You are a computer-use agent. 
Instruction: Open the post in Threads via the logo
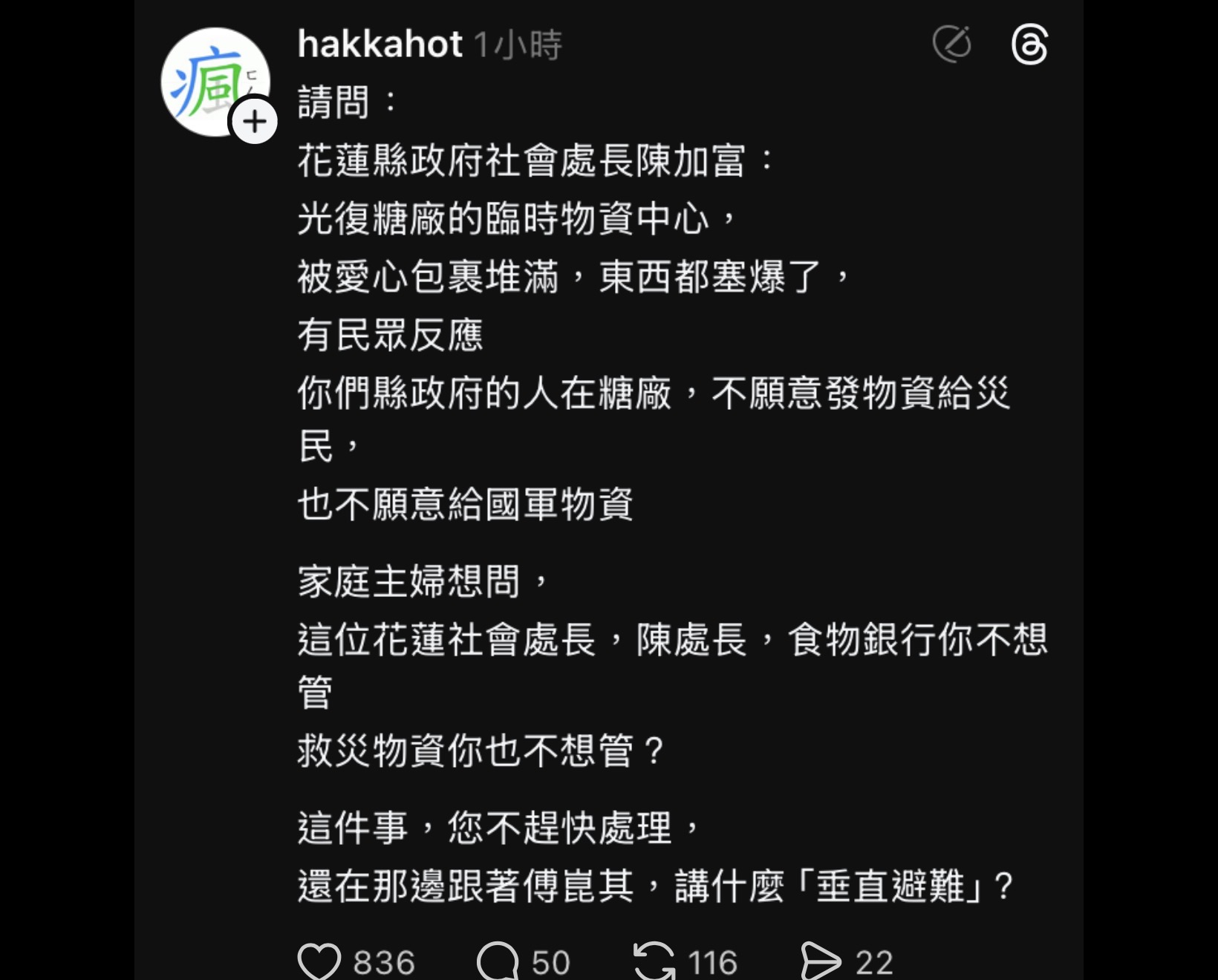point(1030,45)
